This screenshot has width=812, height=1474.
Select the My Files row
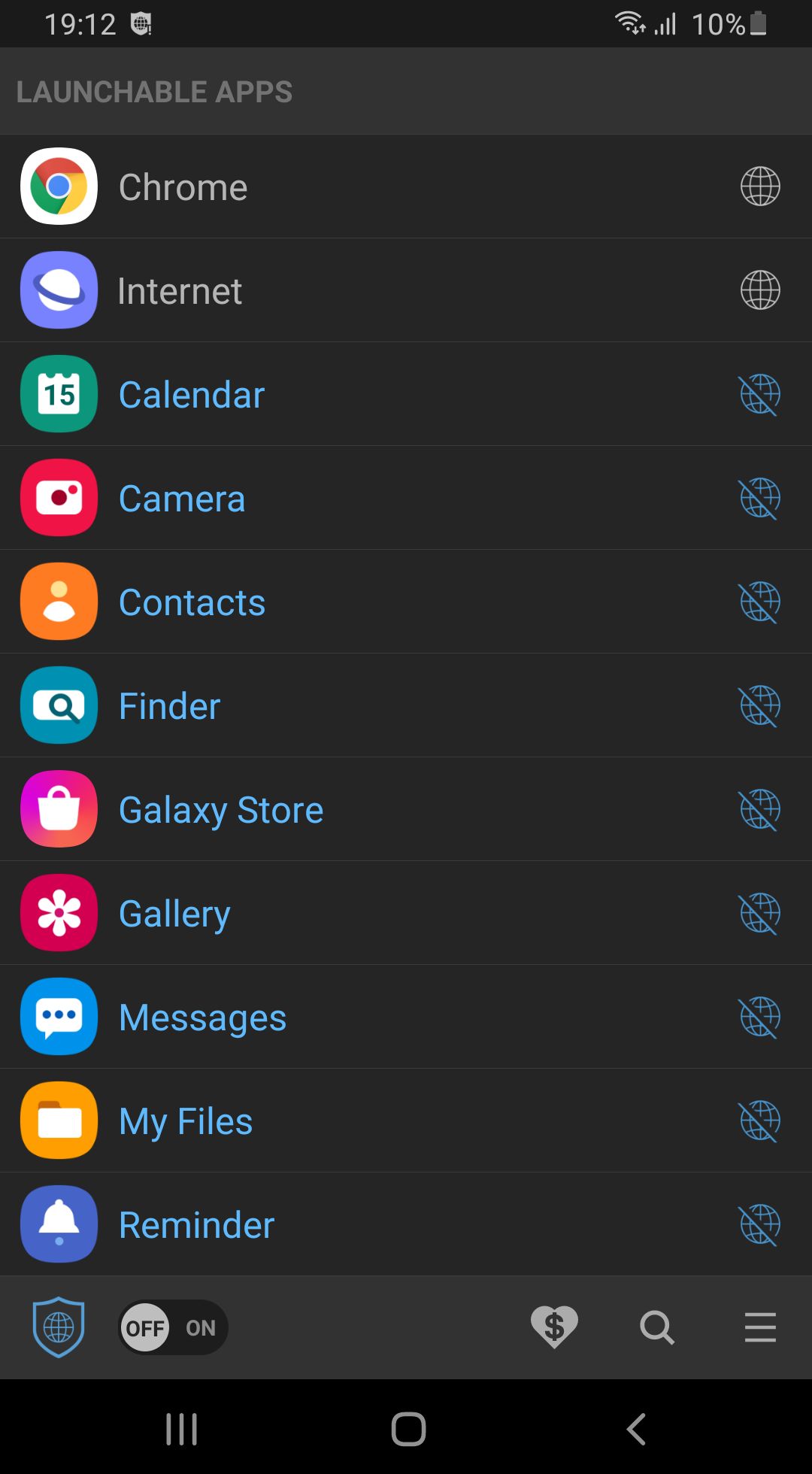tap(406, 1121)
